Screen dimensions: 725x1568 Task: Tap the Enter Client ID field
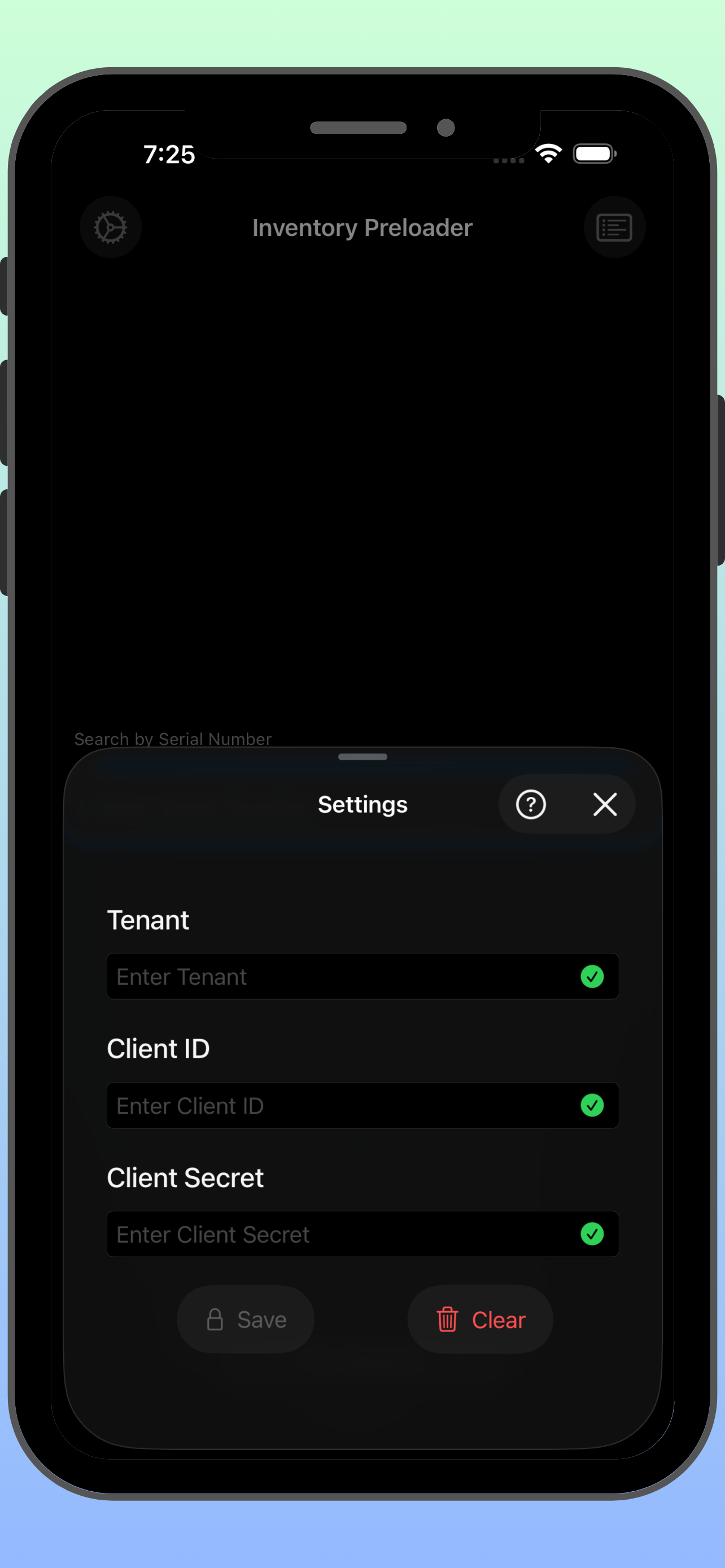341,1105
